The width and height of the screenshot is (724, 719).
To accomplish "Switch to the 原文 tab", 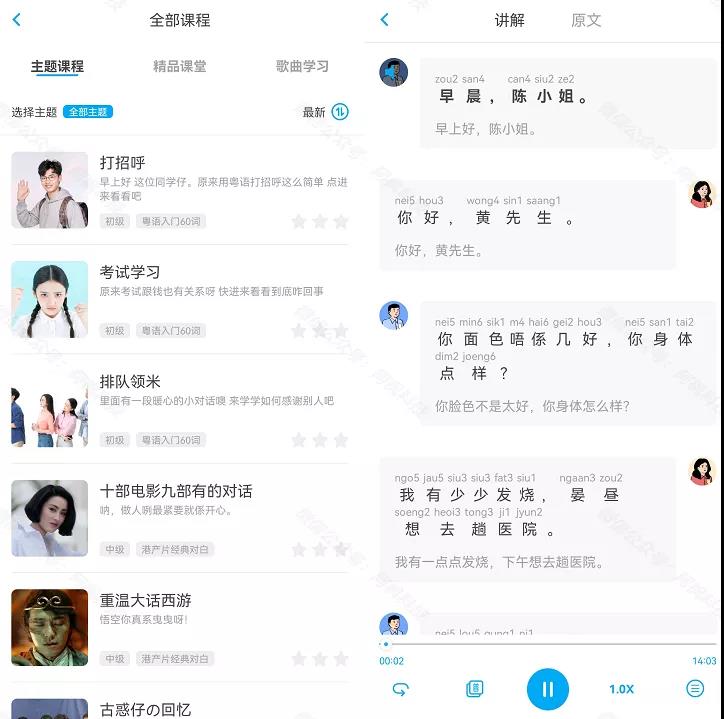I will point(586,20).
